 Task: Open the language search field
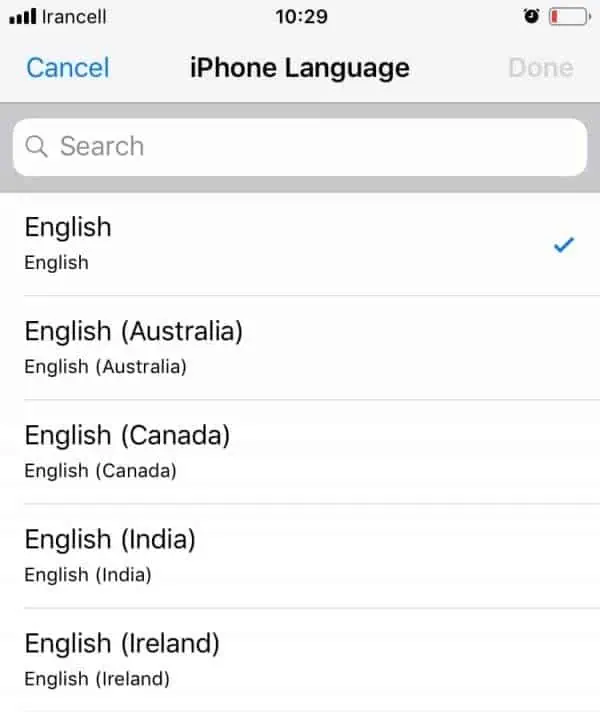(300, 147)
